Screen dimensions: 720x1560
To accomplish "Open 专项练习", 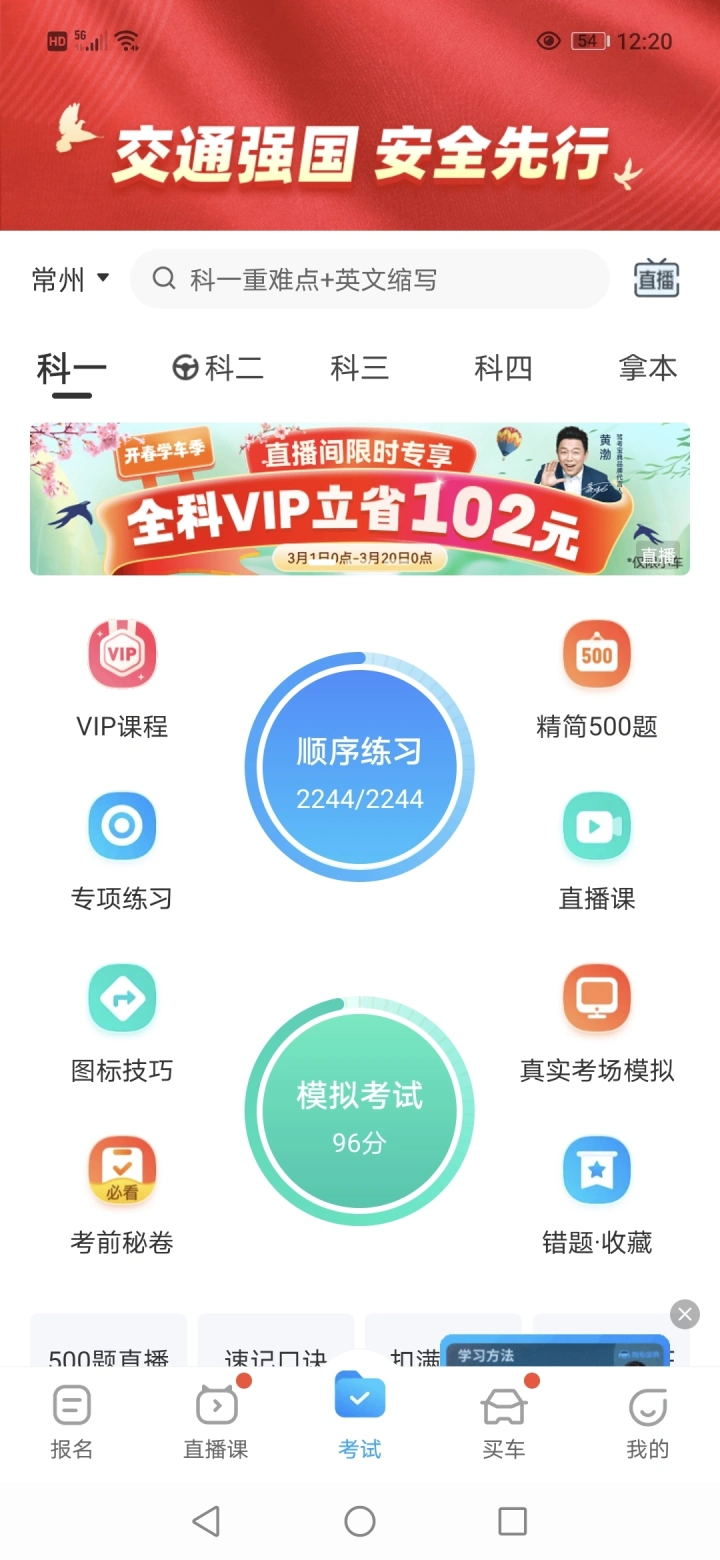I will pyautogui.click(x=122, y=851).
